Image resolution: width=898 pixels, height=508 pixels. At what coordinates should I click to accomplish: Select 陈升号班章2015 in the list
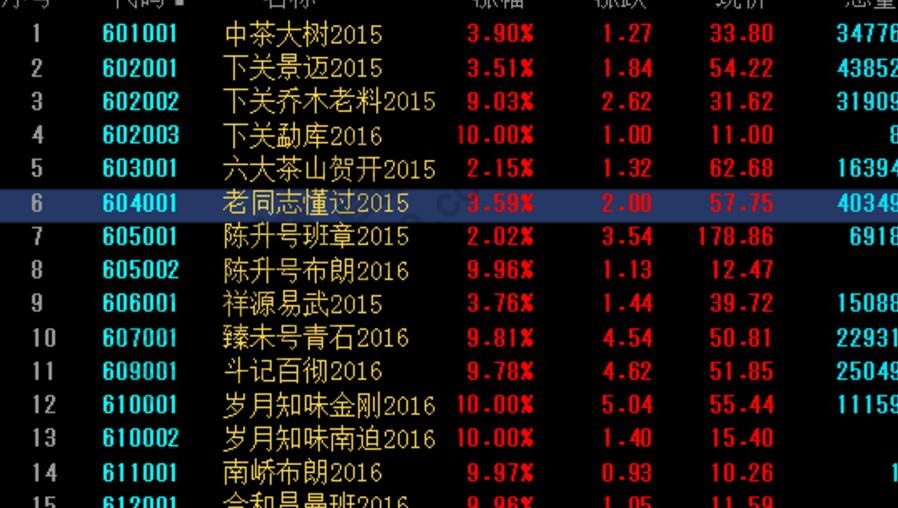tap(315, 237)
